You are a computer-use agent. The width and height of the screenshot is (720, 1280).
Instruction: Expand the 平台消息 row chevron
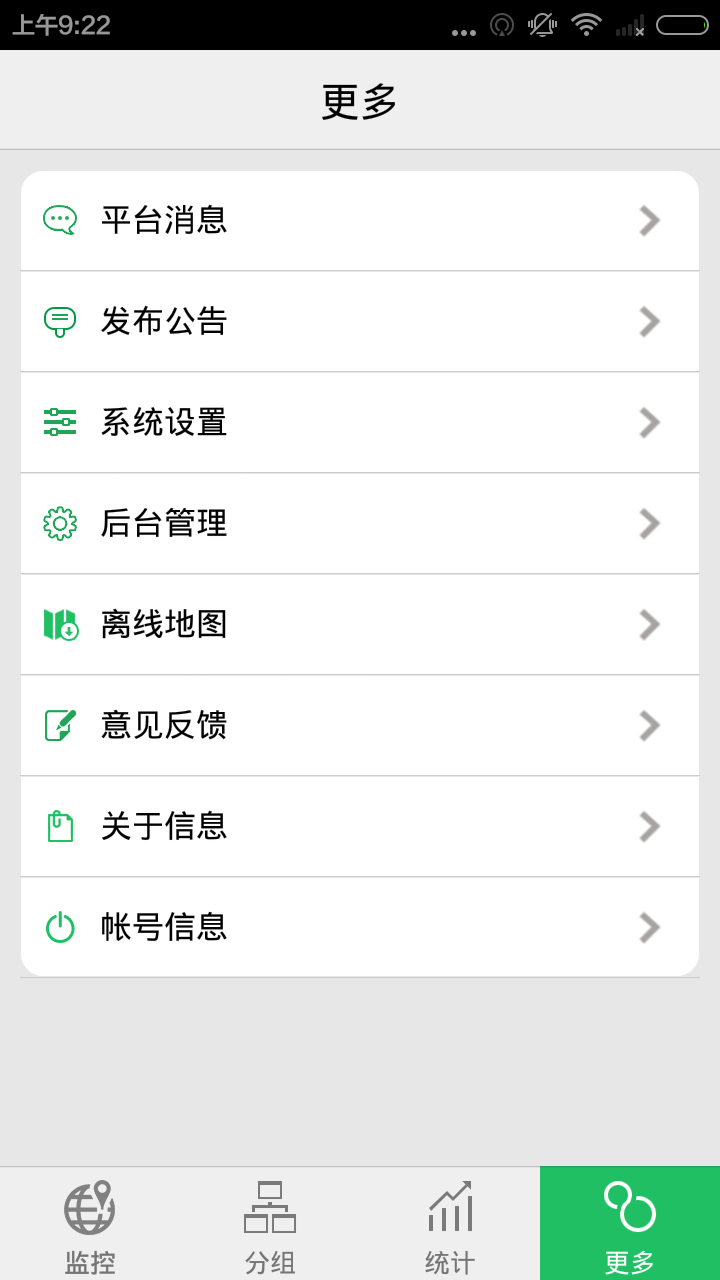click(649, 220)
